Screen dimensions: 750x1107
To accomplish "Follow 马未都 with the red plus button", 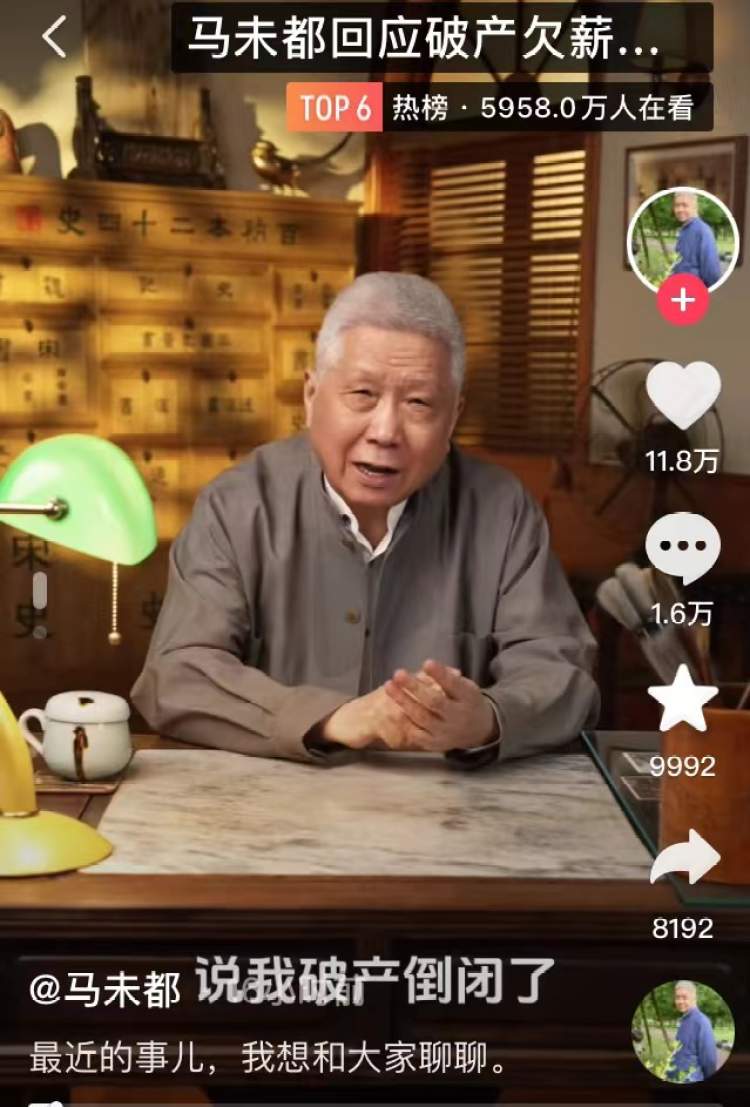I will coord(683,301).
